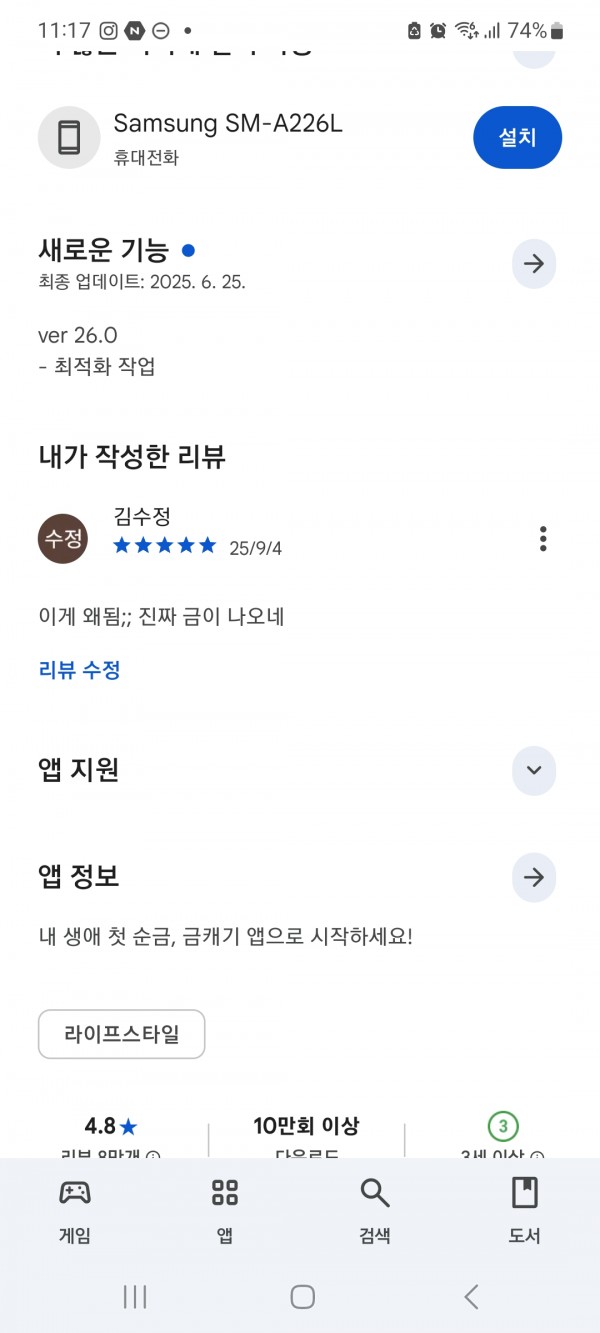Screen dimensions: 600x1333
Task: Tap the system home button
Action: (x=302, y=1297)
